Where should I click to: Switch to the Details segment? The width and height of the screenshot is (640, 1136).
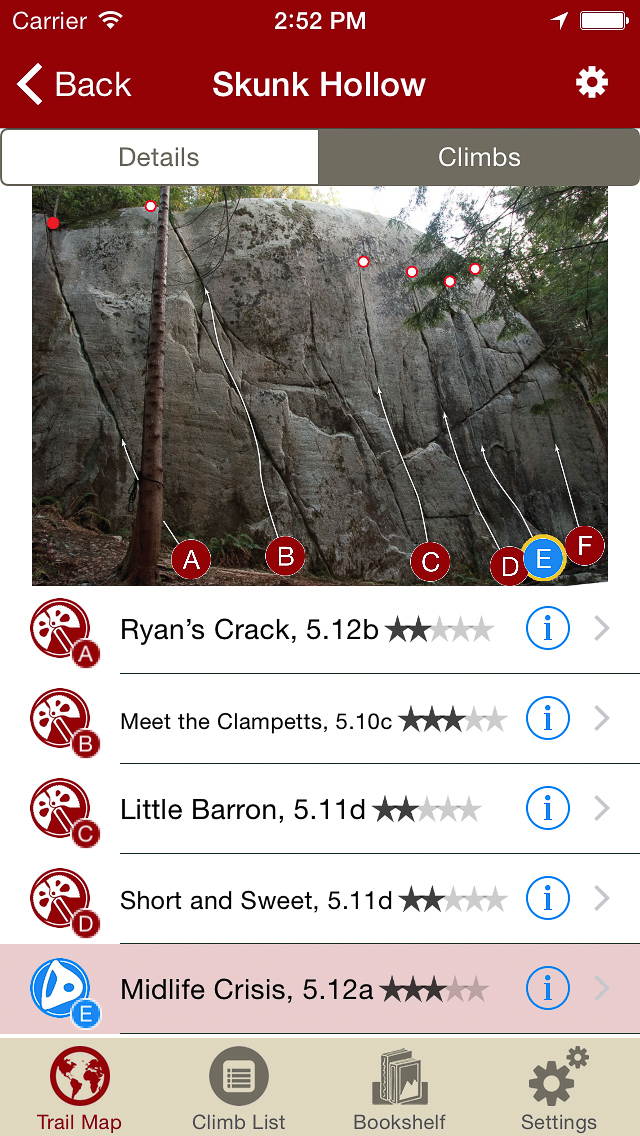160,157
